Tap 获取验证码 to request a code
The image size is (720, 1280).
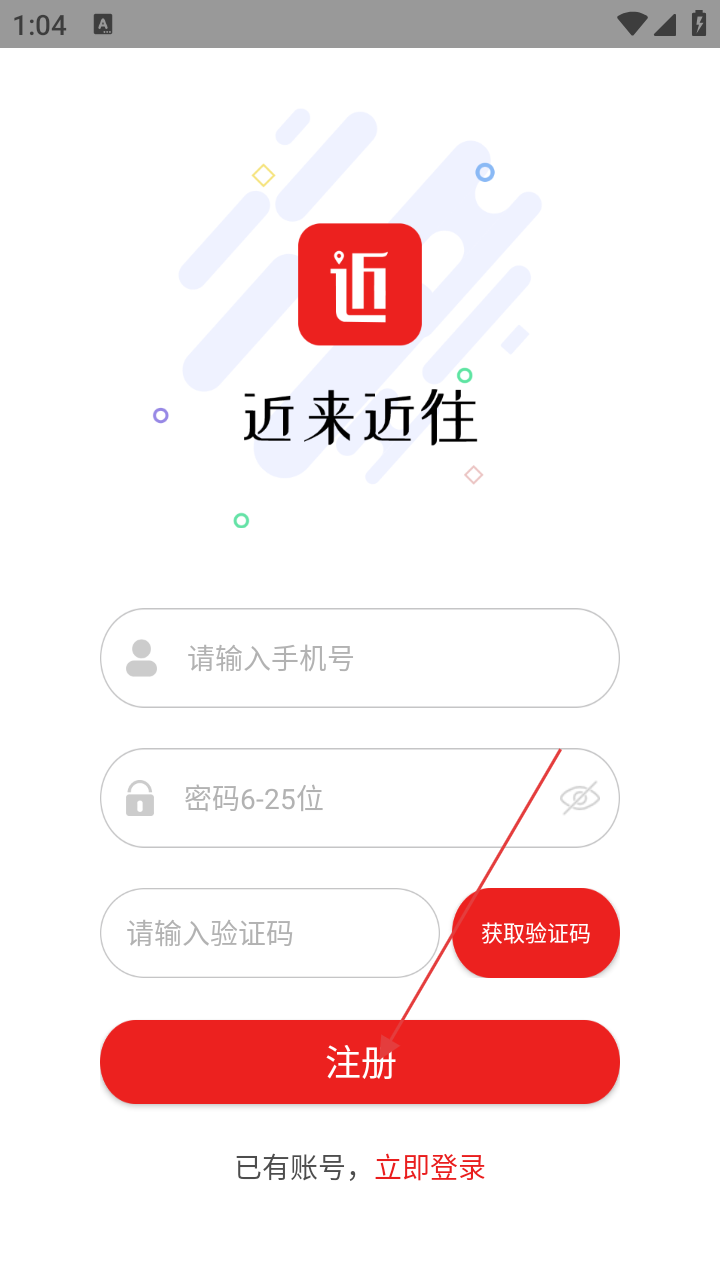point(536,933)
